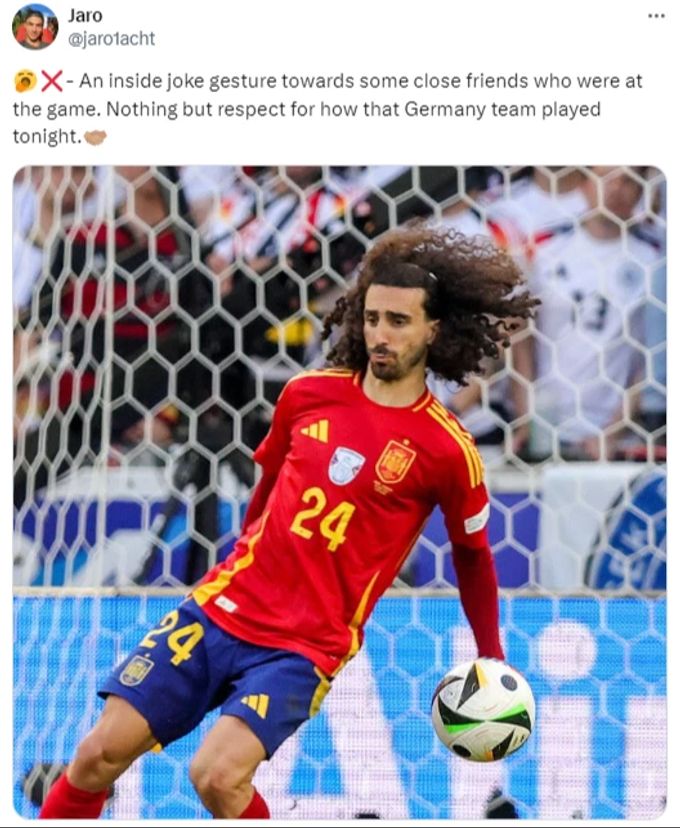Open the @jaro1acht profile handle
Screen dimensions: 680x828
pos(111,39)
